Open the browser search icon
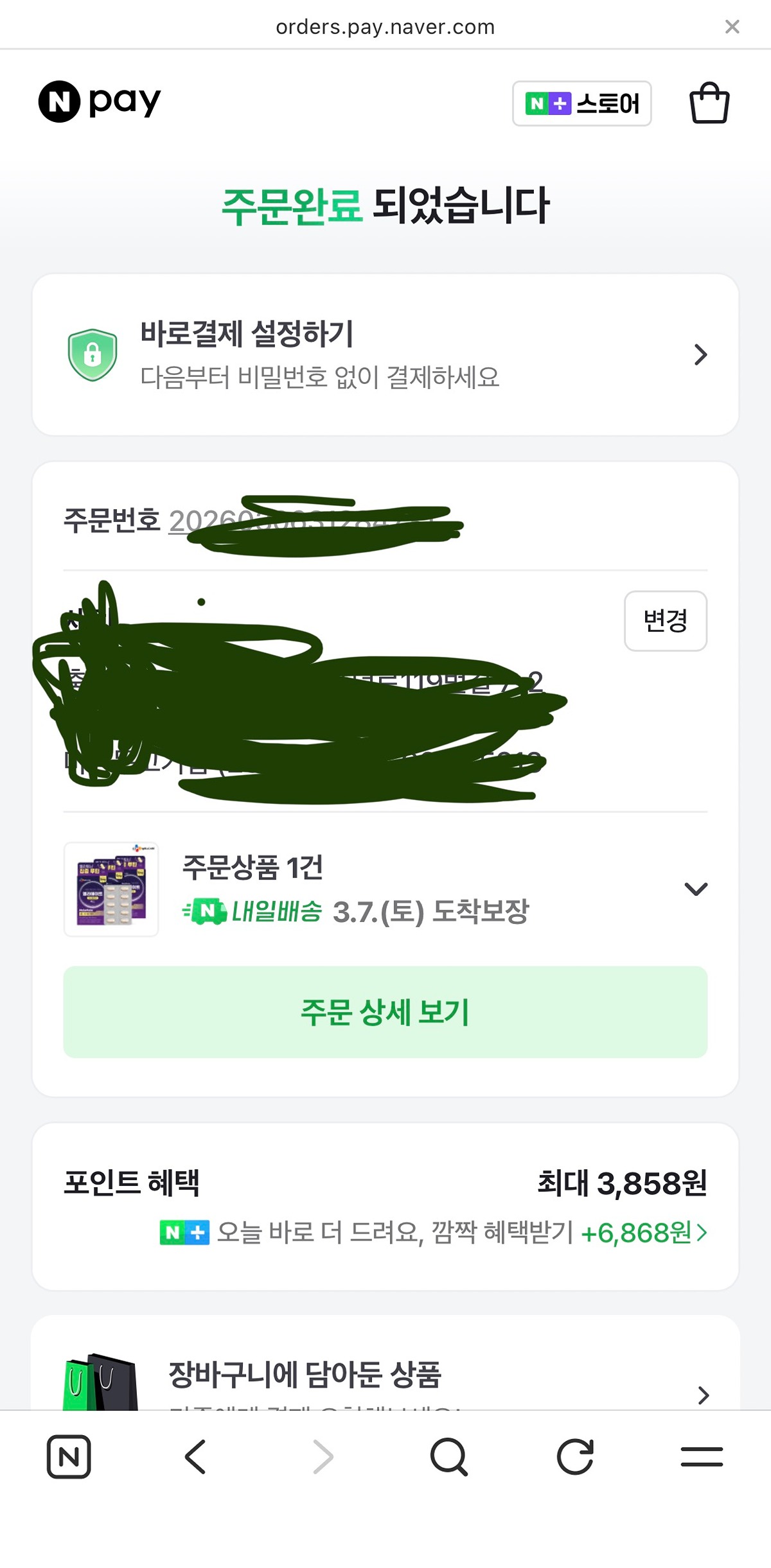Screen dimensions: 771x1568 [448, 1456]
